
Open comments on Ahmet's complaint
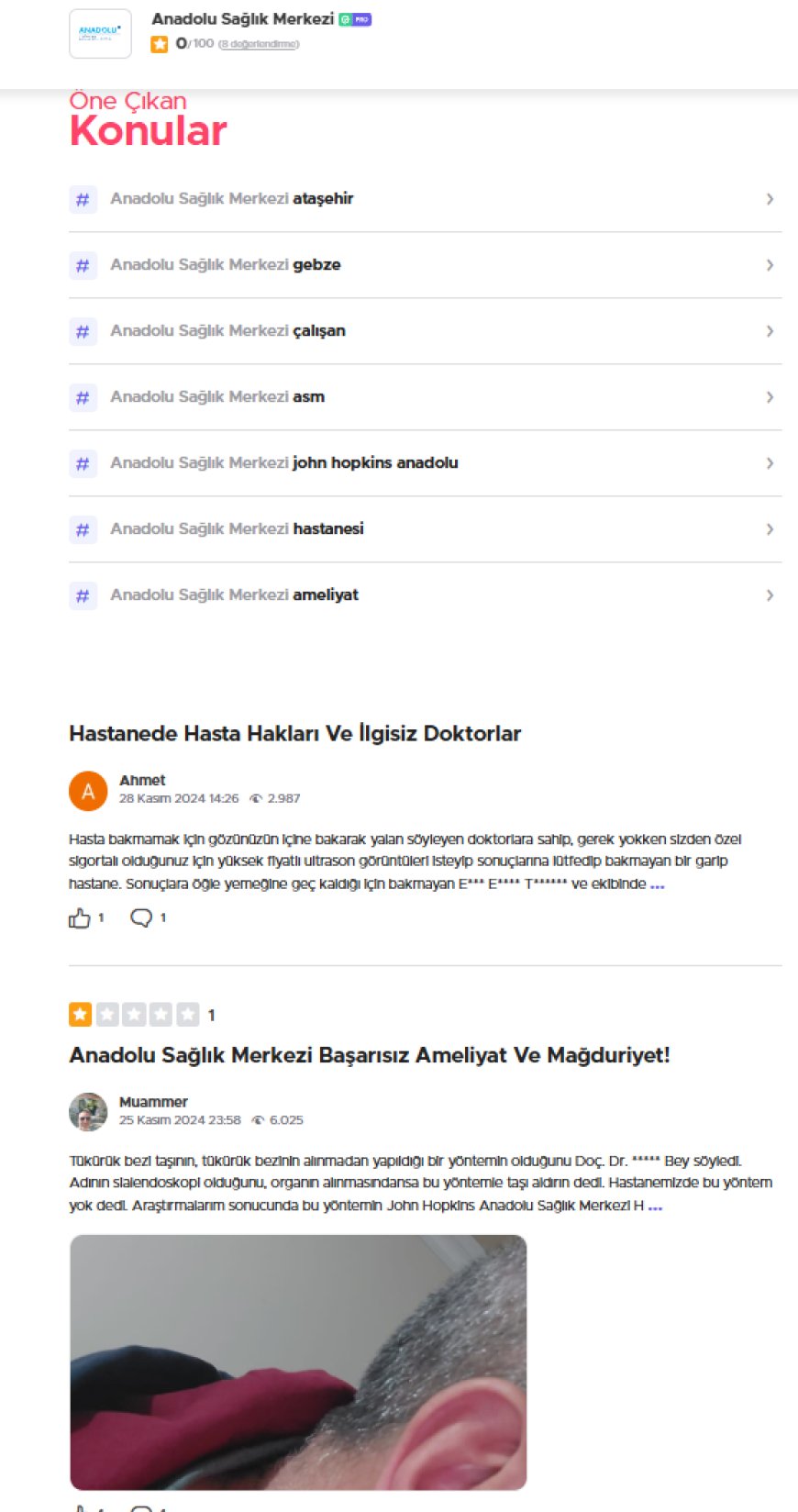pos(141,917)
